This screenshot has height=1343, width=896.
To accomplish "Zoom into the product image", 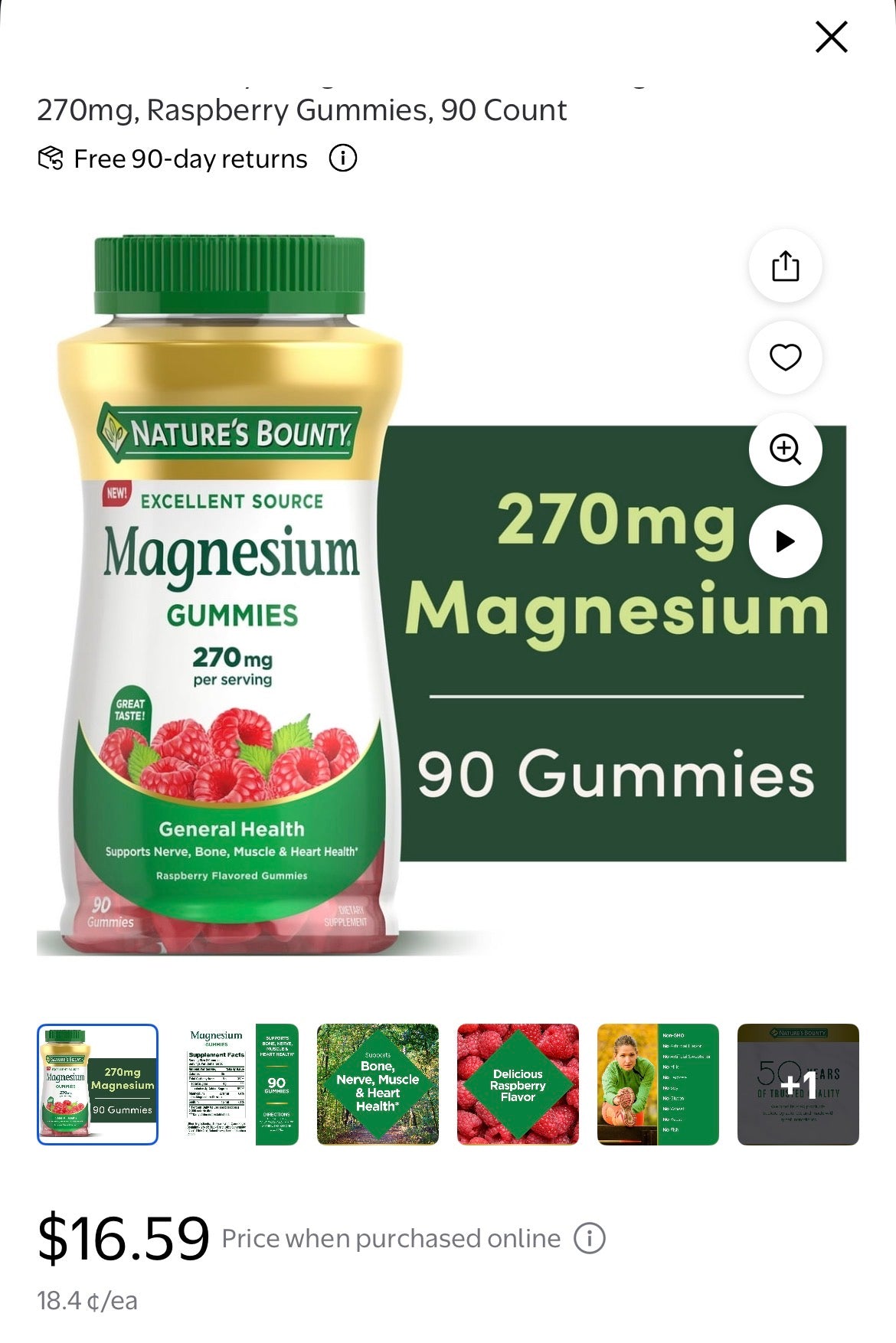I will [786, 449].
